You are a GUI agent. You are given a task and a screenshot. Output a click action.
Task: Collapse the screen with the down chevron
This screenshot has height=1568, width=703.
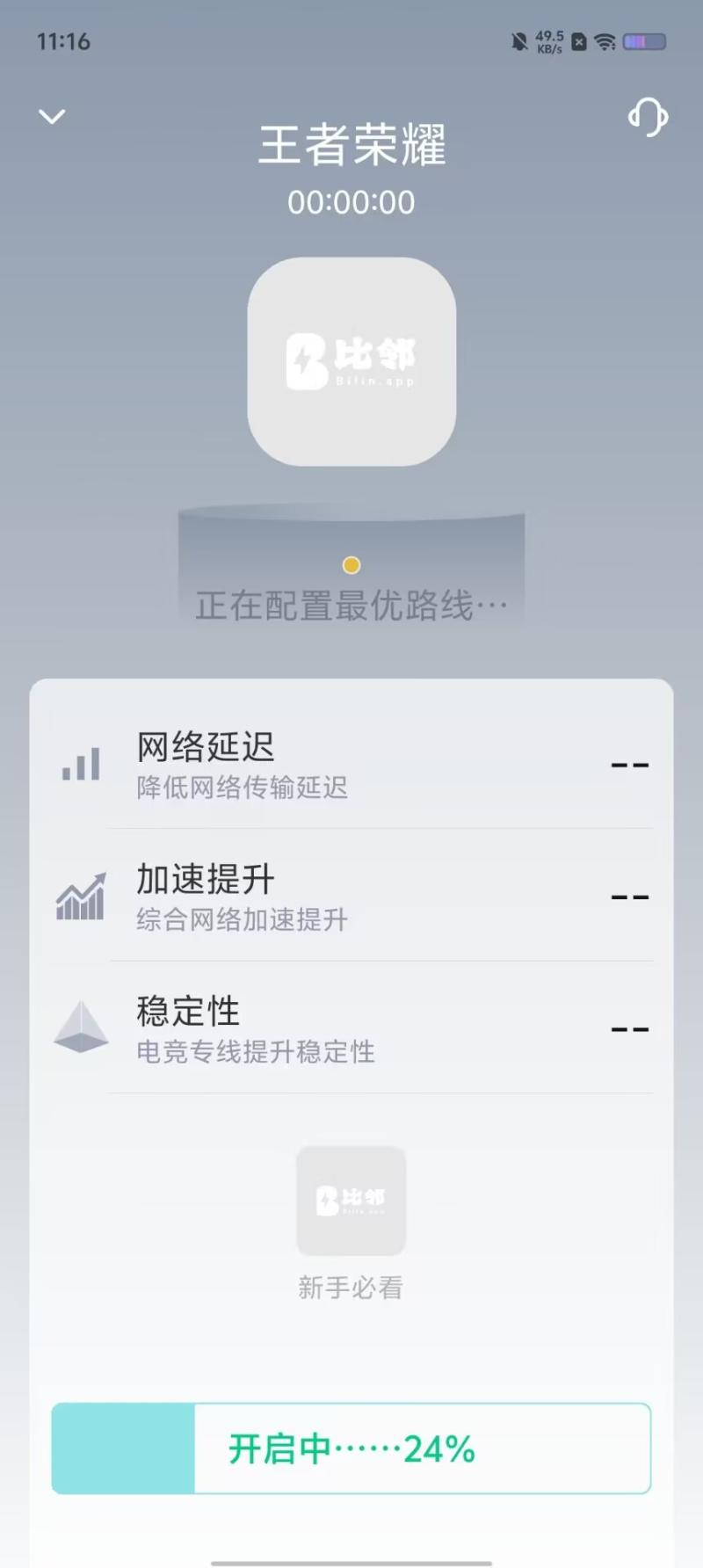[x=51, y=115]
